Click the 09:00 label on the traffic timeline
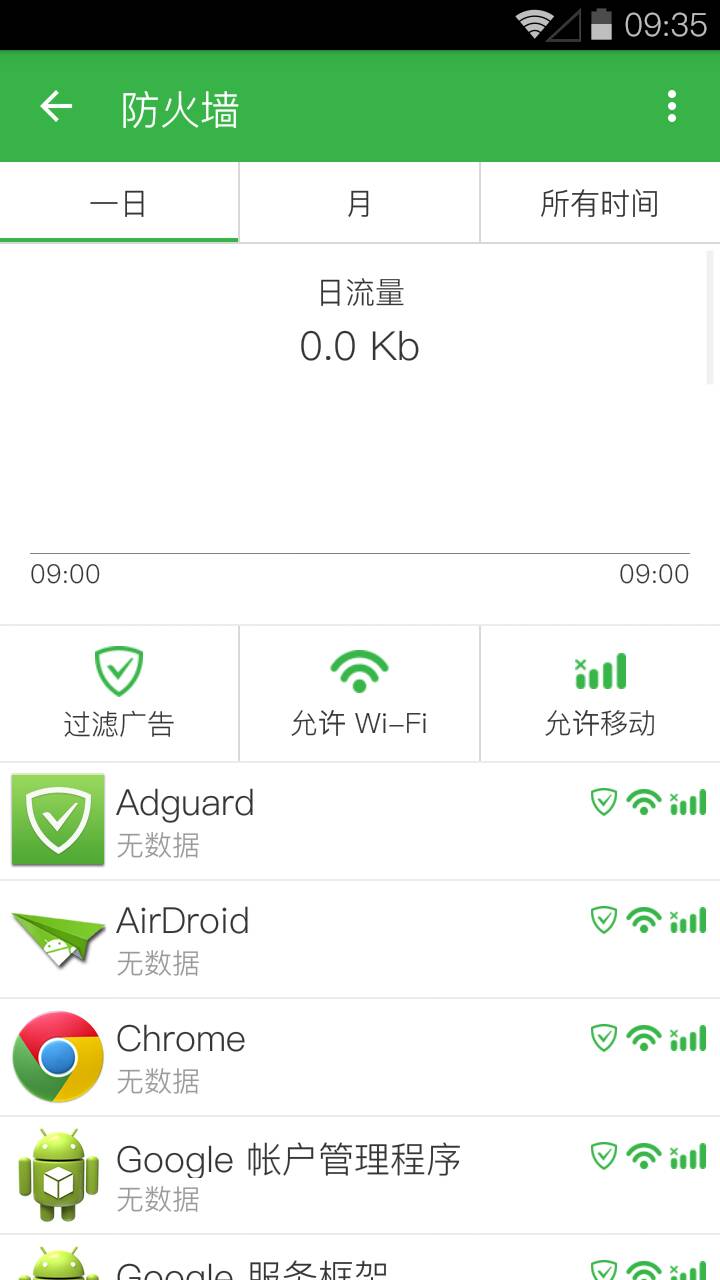Image resolution: width=720 pixels, height=1280 pixels. pos(65,574)
